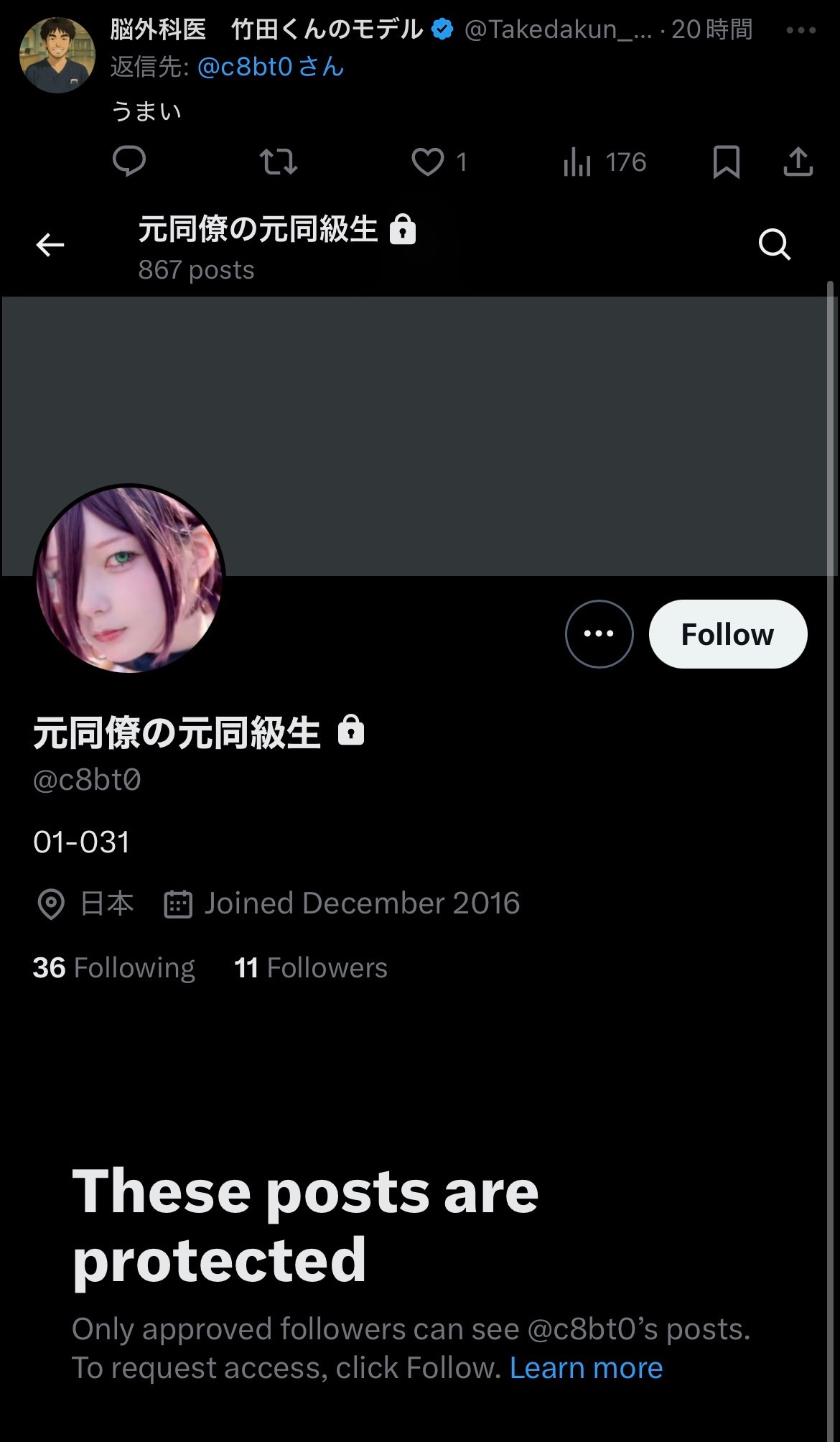Open the 36 Following list
Image resolution: width=840 pixels, height=1442 pixels.
click(113, 967)
